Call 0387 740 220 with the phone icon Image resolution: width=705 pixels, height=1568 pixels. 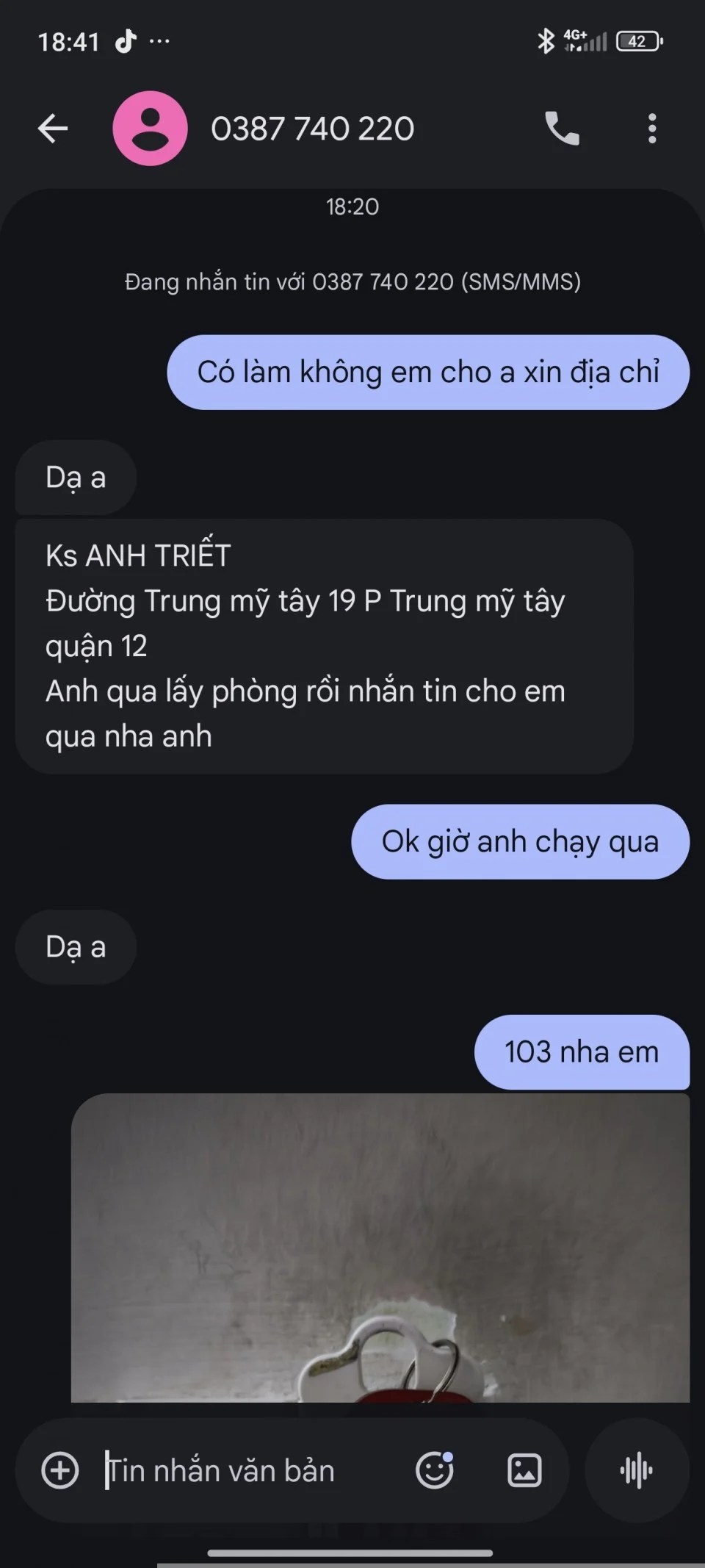point(562,129)
